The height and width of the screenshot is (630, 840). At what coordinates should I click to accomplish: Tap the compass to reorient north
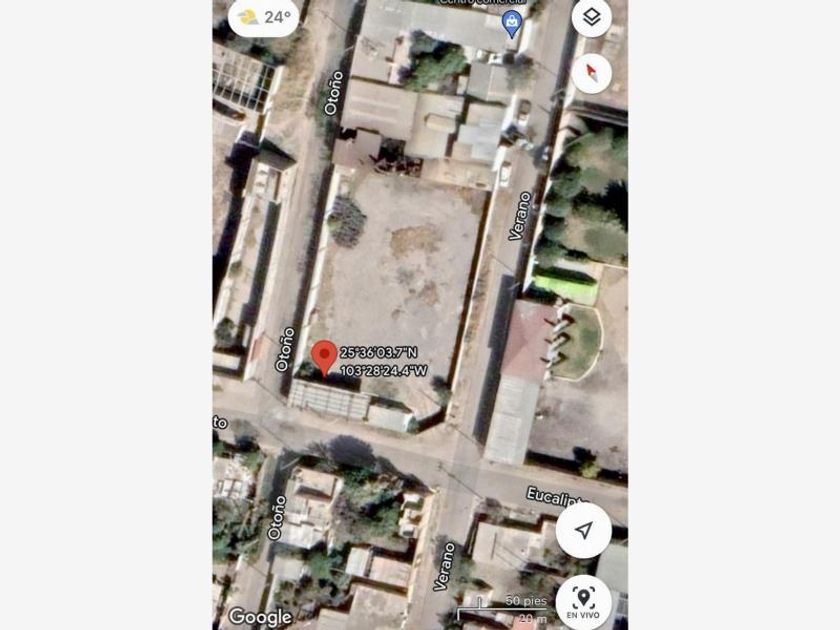click(x=591, y=73)
